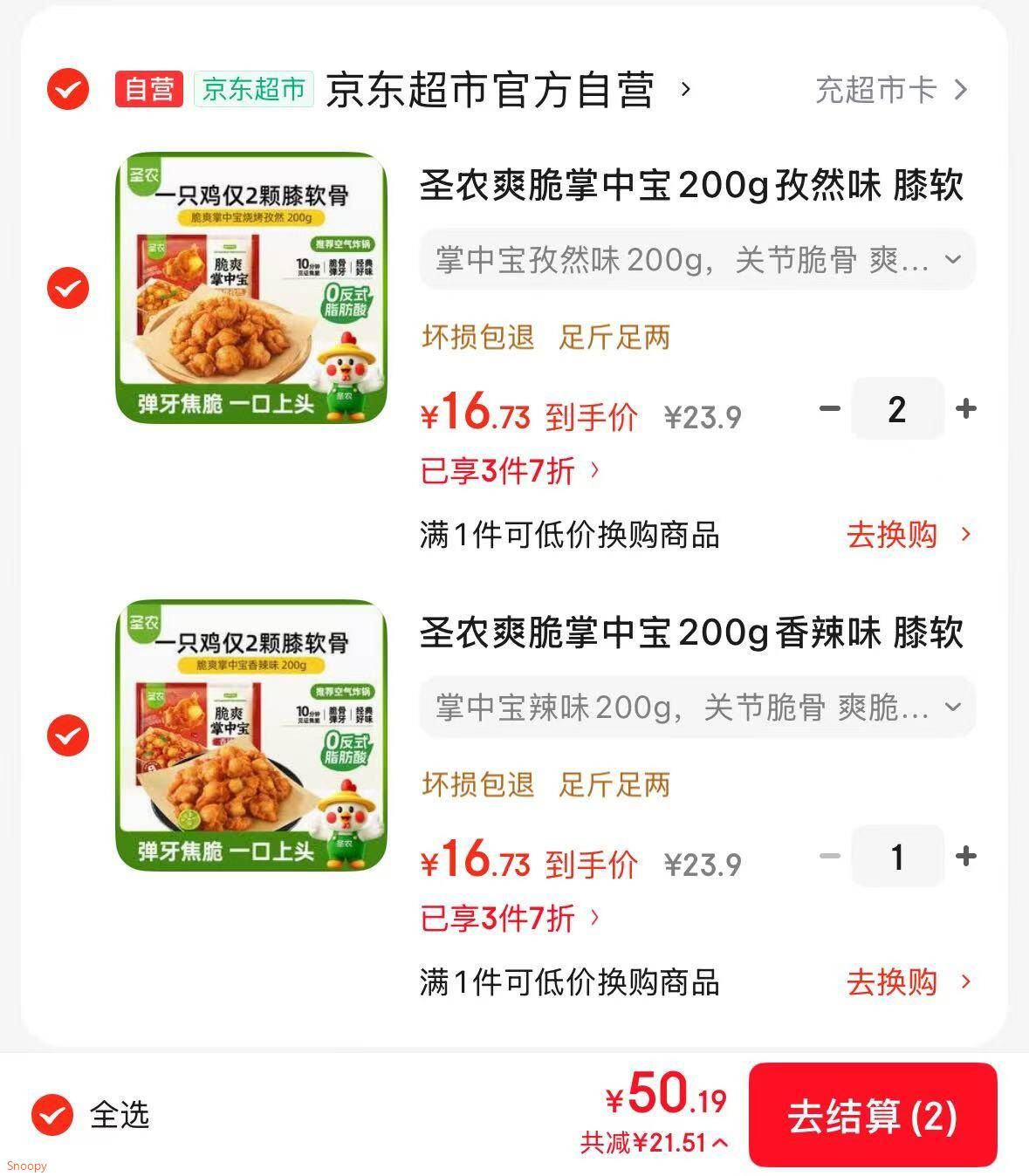
Task: Decrease quantity of the 孜然味 item
Action: click(829, 408)
